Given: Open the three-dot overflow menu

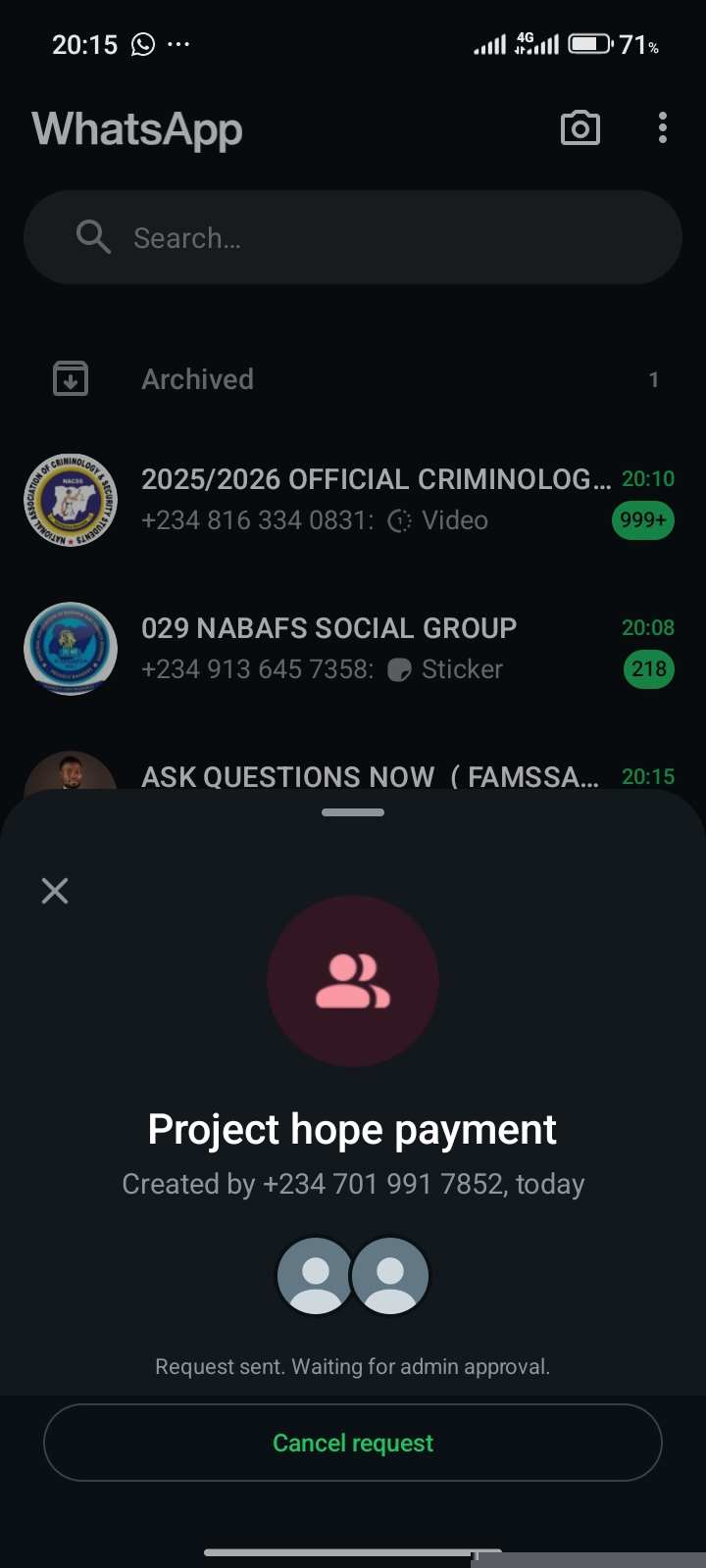Looking at the screenshot, I should point(663,128).
